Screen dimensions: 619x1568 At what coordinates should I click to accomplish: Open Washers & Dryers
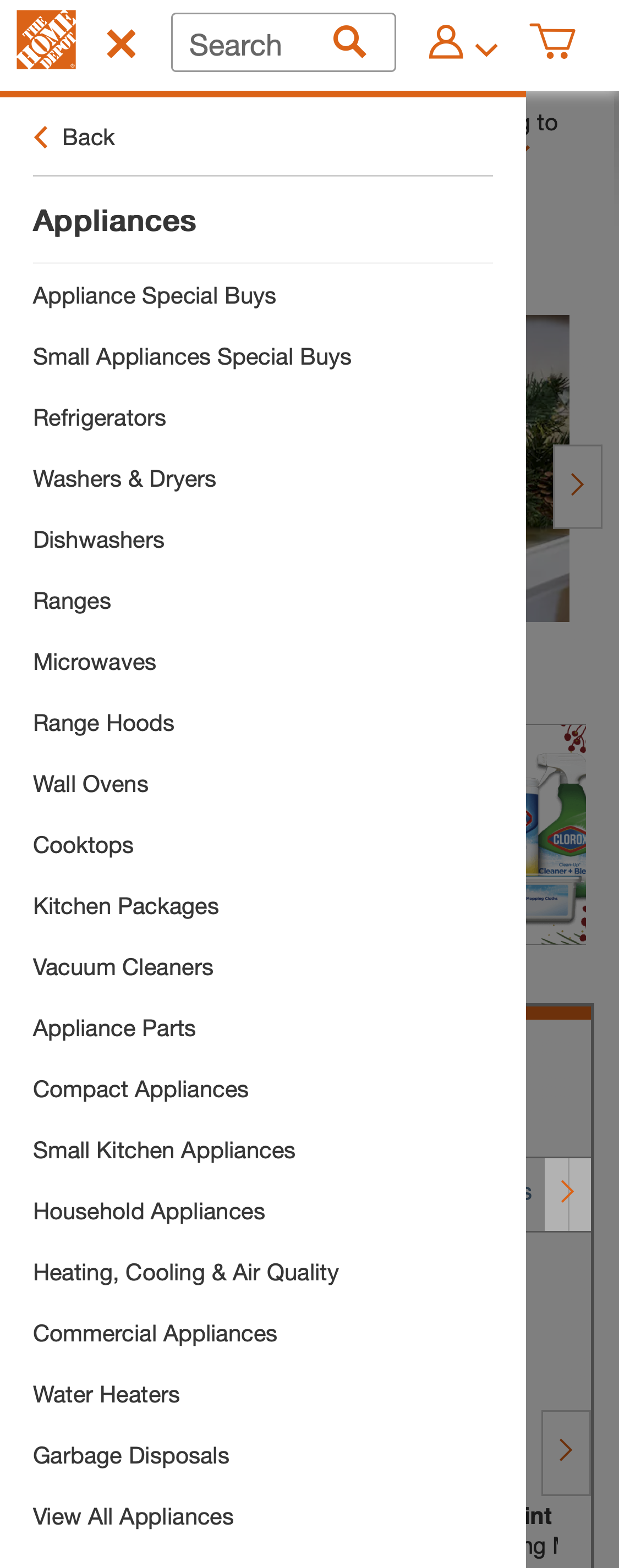coord(124,478)
